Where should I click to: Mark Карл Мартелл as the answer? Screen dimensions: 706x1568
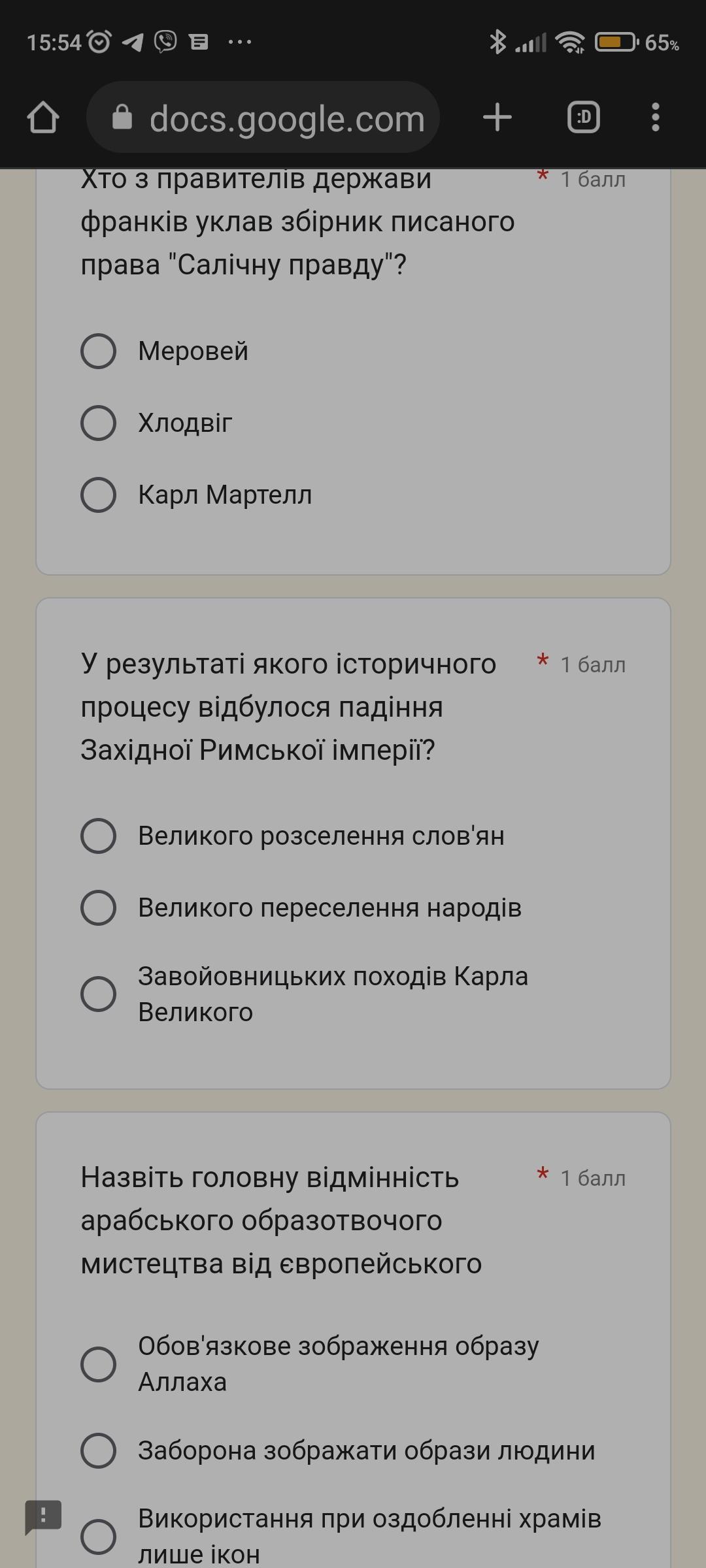[99, 495]
